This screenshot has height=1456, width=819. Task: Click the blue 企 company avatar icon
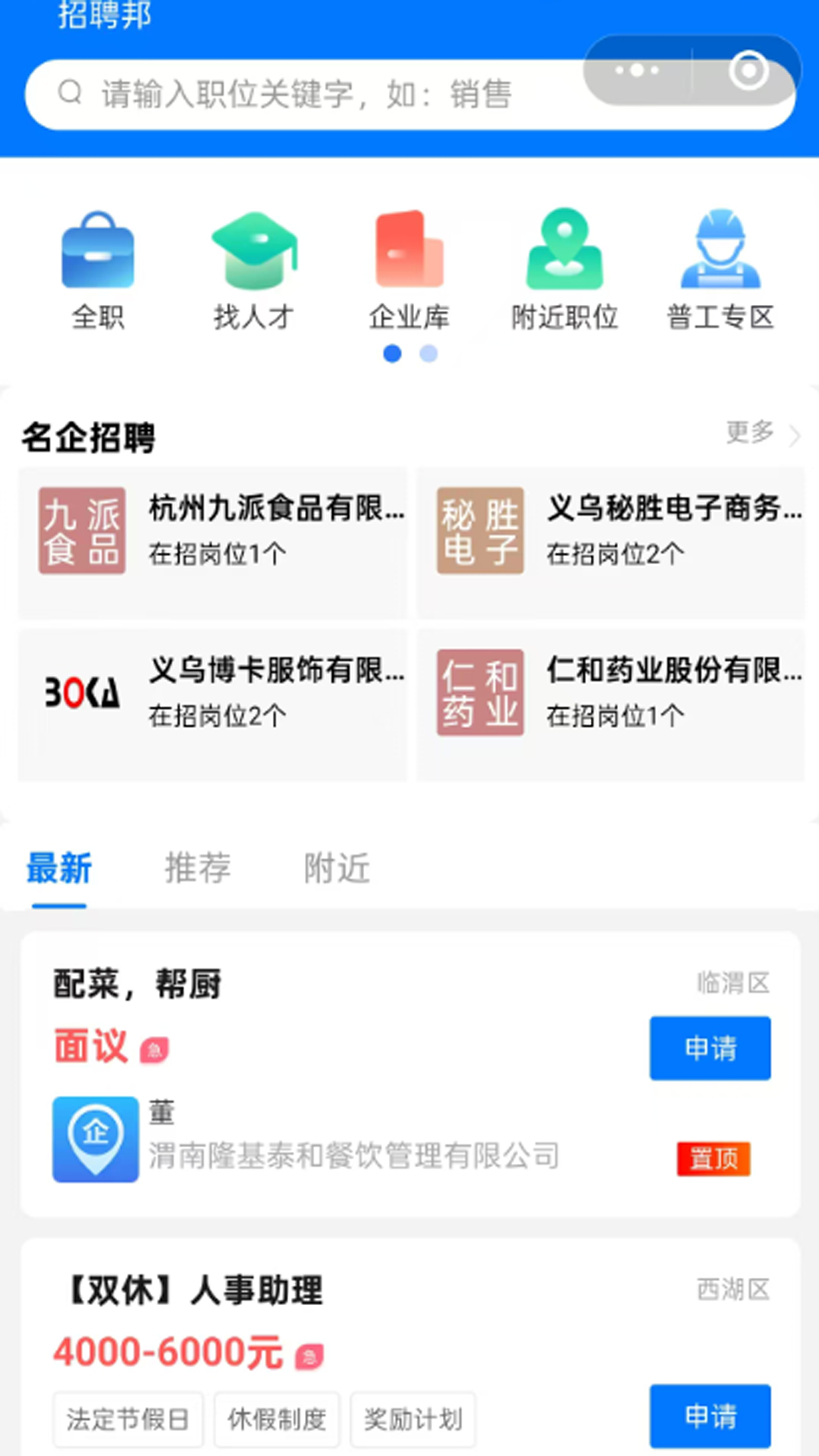tap(96, 1139)
